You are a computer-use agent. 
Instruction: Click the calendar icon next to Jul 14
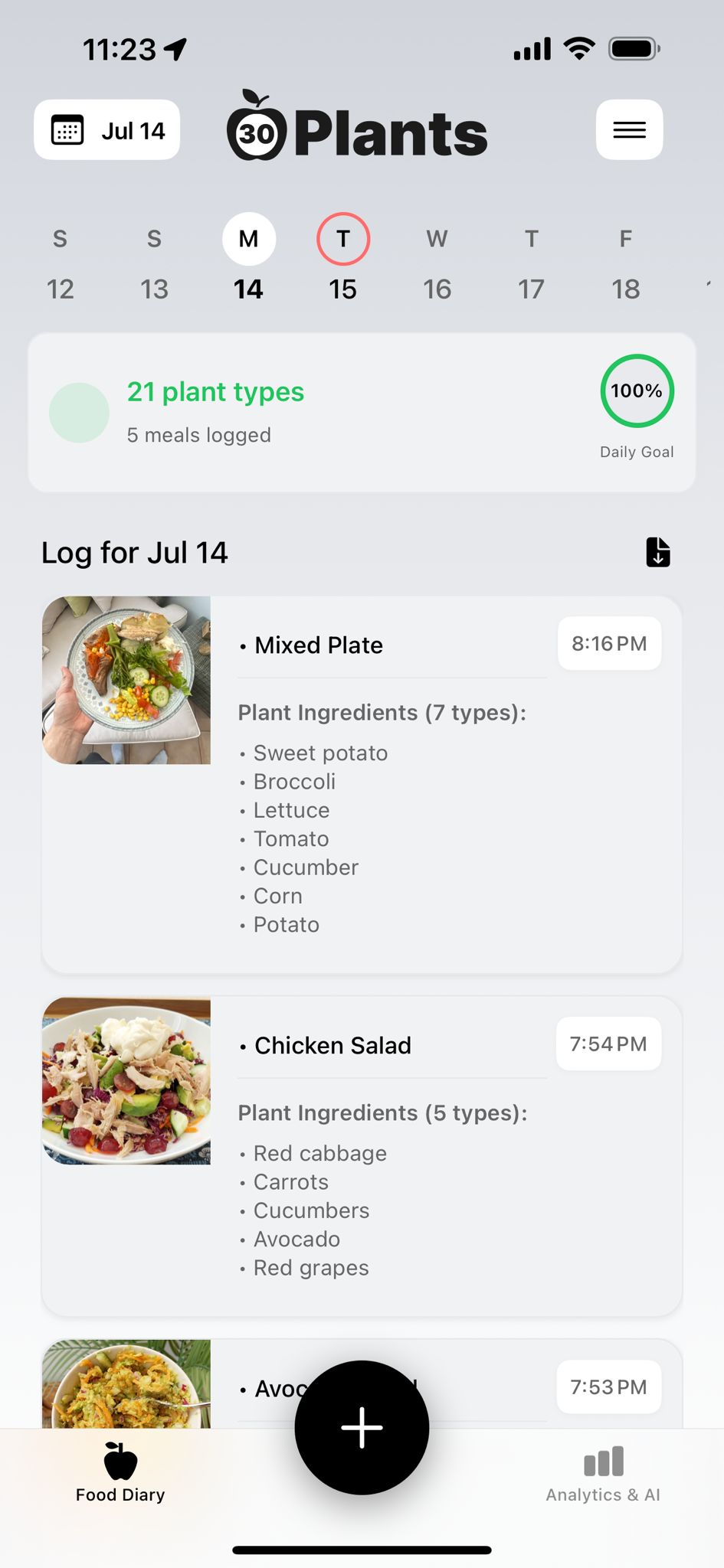69,130
